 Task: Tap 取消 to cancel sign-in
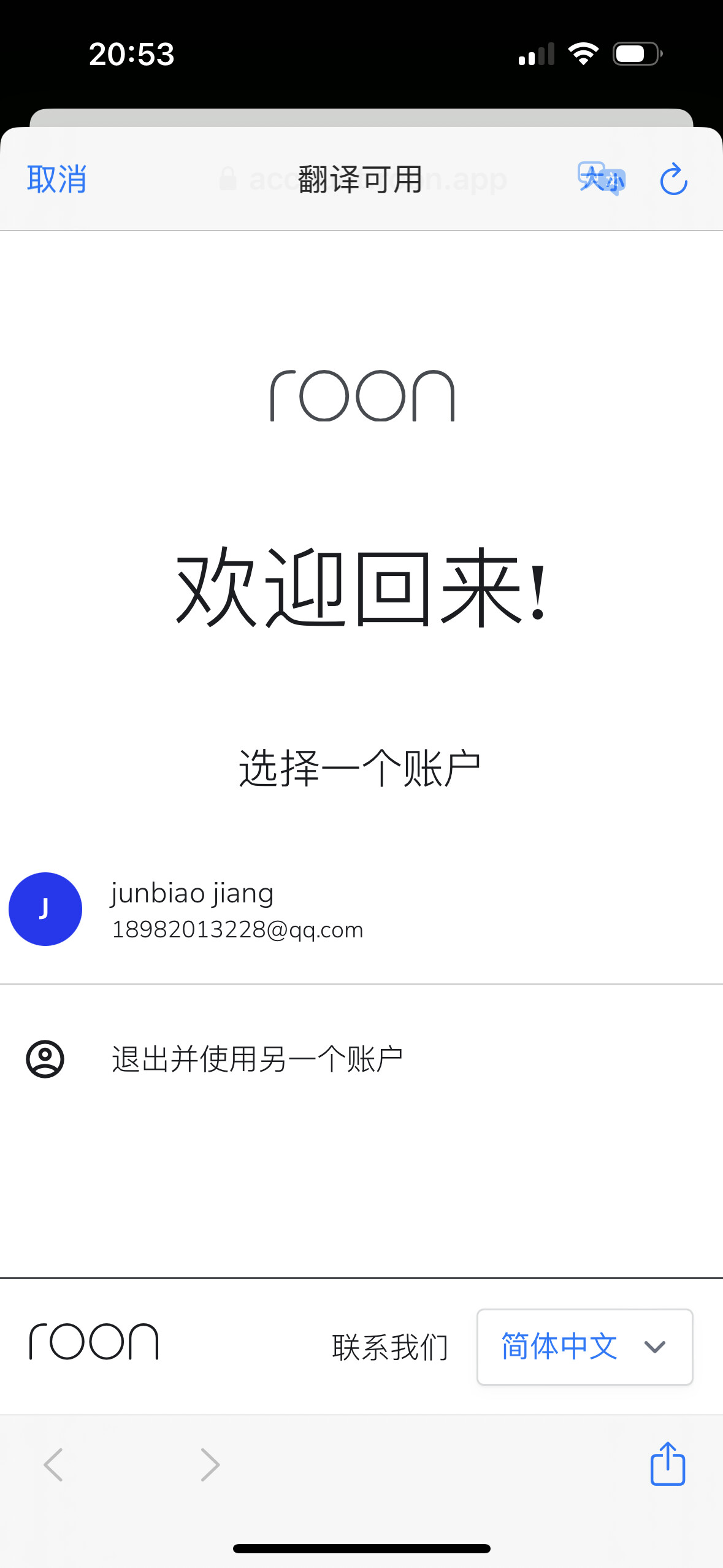pos(56,179)
